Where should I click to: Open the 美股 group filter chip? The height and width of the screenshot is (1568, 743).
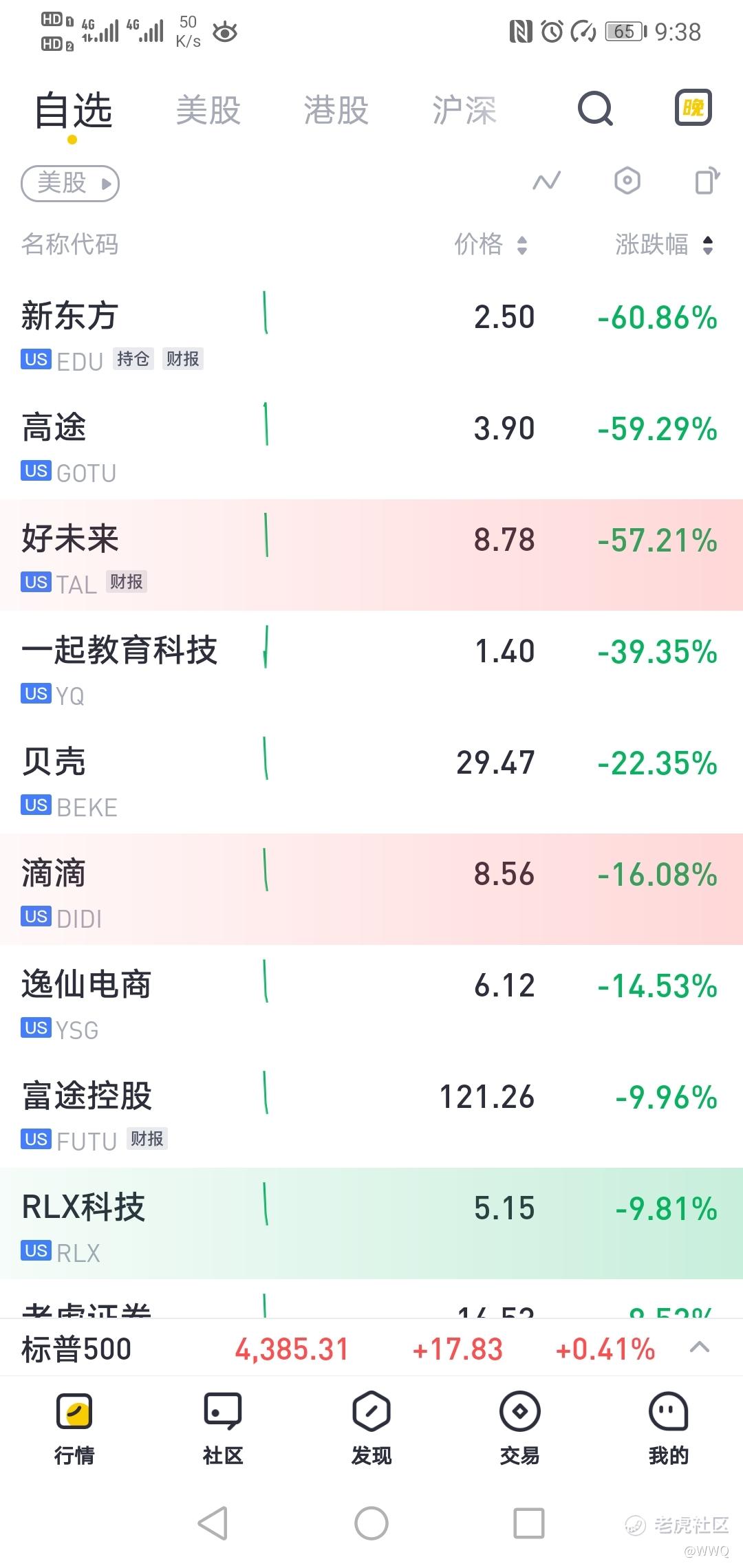tap(70, 184)
